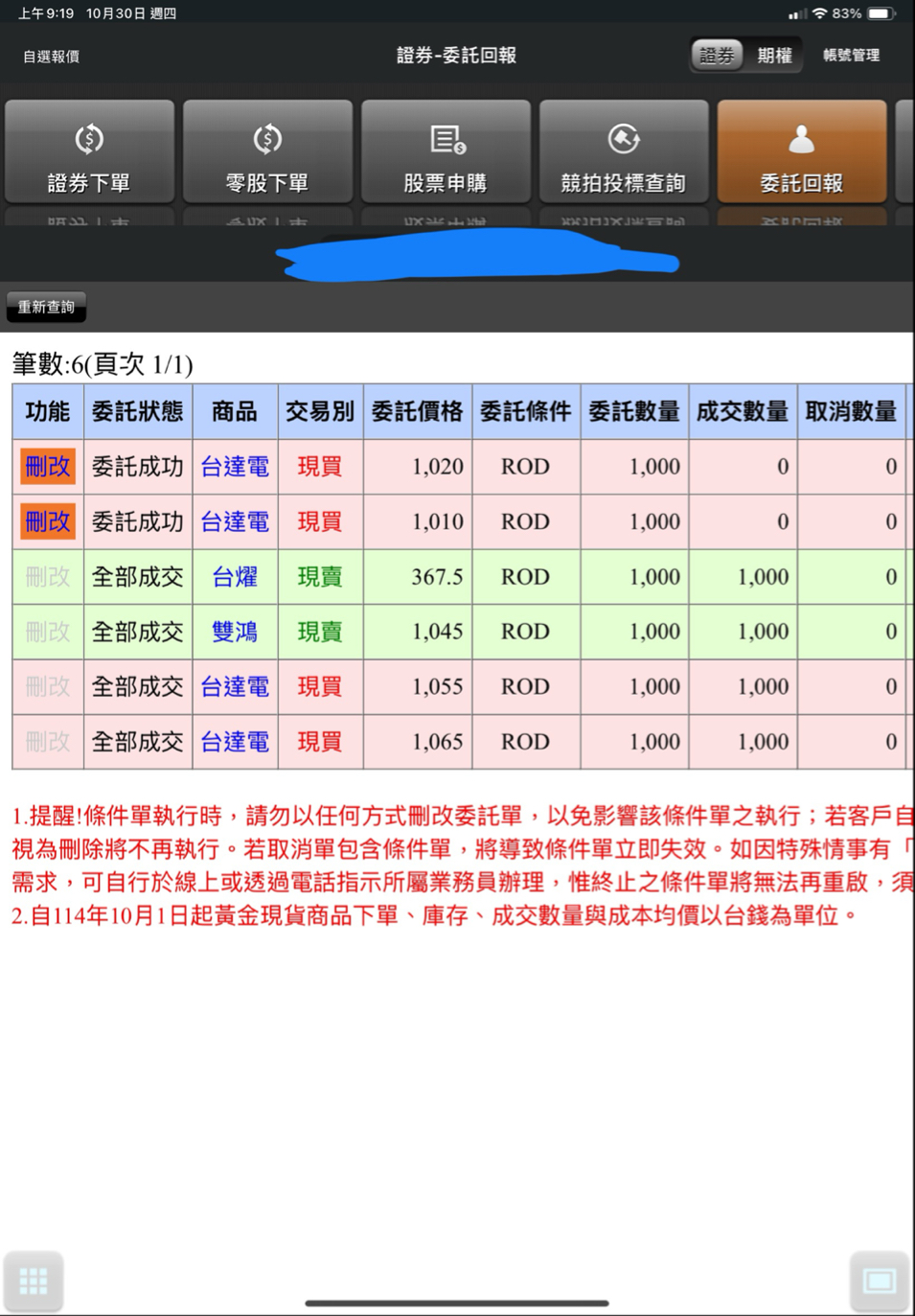Image resolution: width=915 pixels, height=1316 pixels.
Task: Open 零股下單 odd-lot order page
Action: (x=267, y=153)
